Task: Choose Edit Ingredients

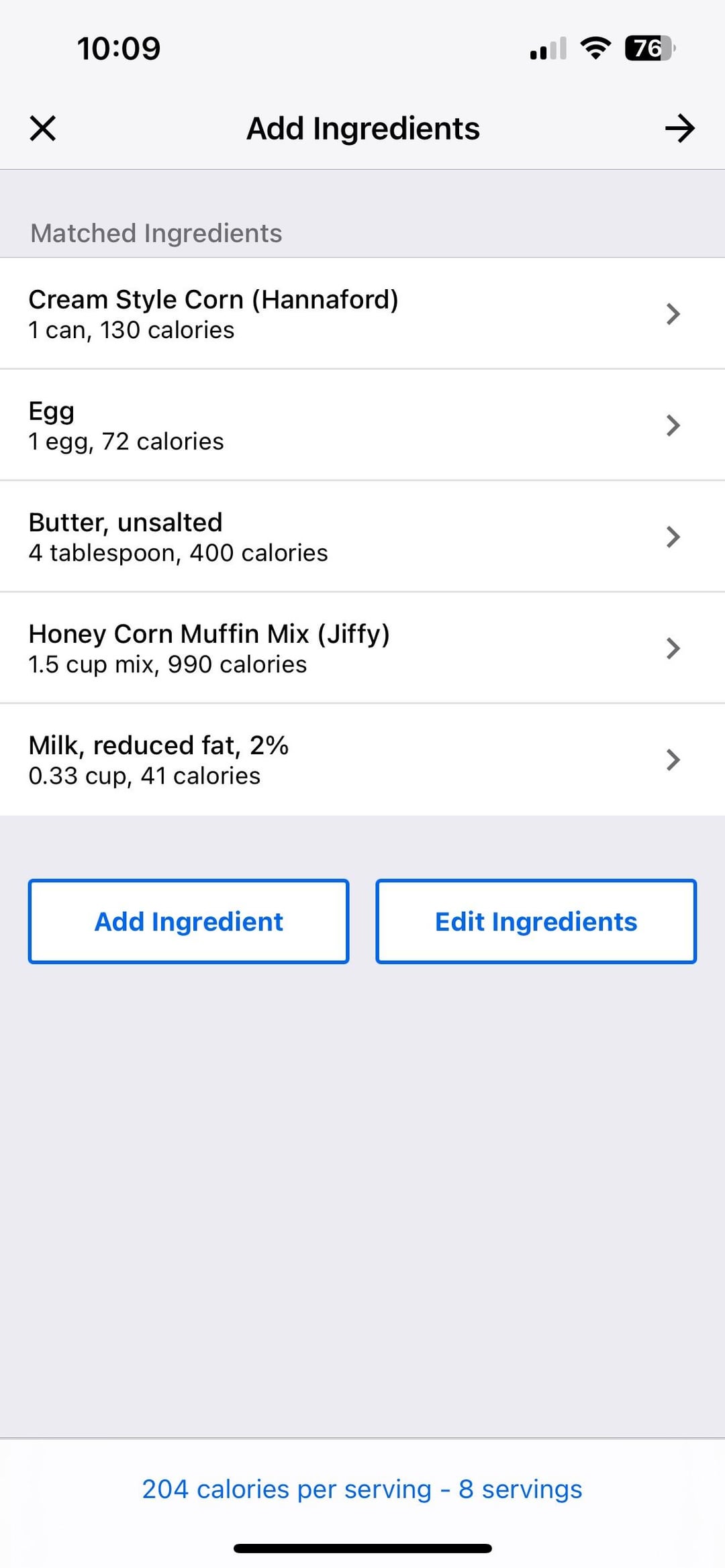Action: pyautogui.click(x=536, y=921)
